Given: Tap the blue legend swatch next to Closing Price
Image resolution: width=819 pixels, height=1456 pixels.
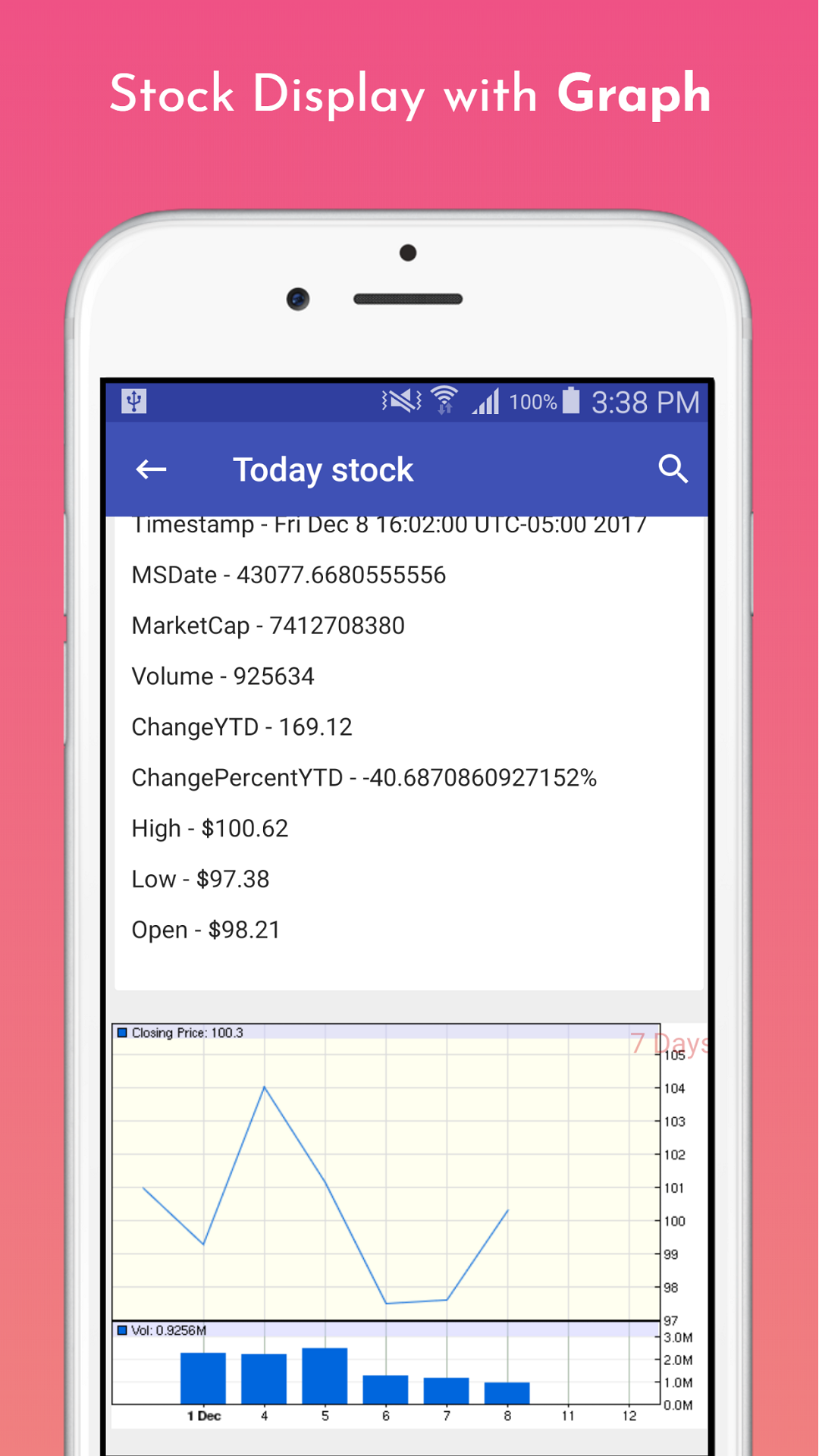Looking at the screenshot, I should (x=123, y=1031).
